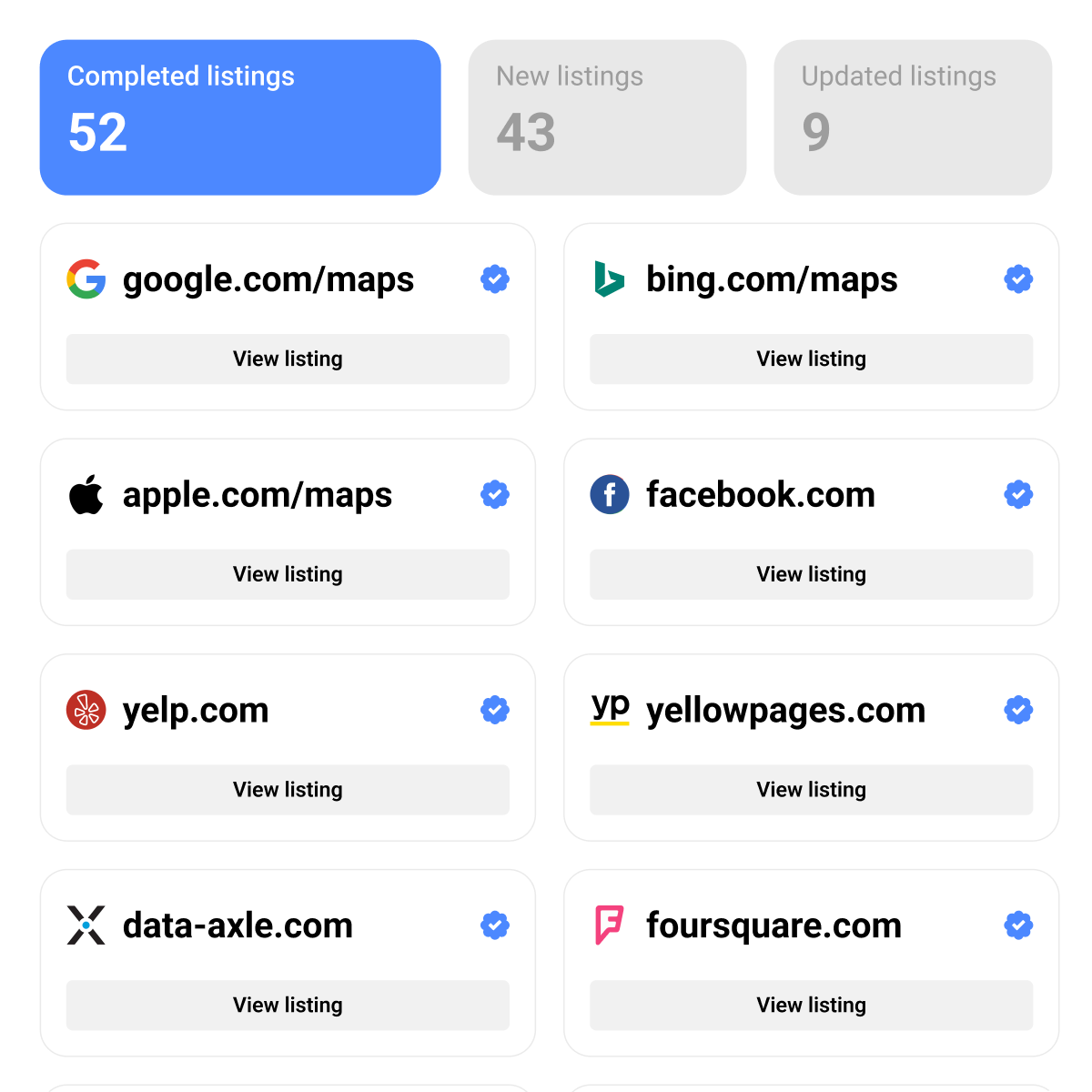Switch to the New listings tab
Image resolution: width=1092 pixels, height=1092 pixels.
pyautogui.click(x=607, y=117)
